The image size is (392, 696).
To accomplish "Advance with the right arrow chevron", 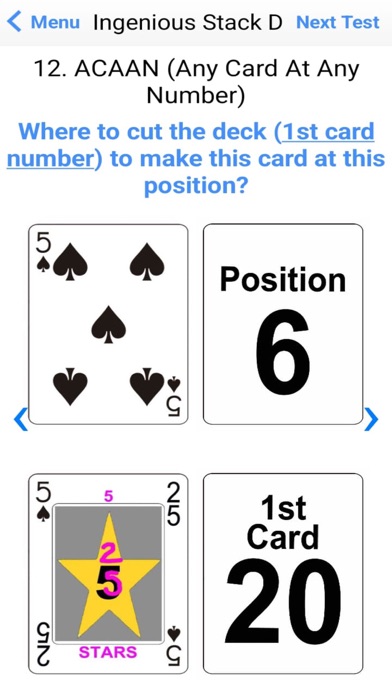I will pyautogui.click(x=371, y=419).
